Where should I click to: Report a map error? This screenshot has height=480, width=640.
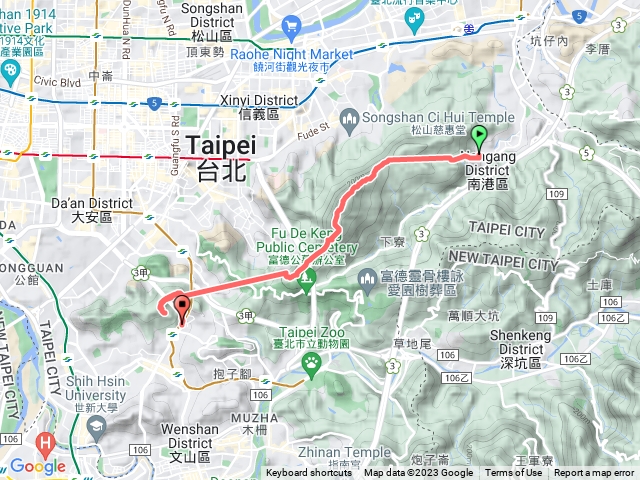(x=594, y=473)
